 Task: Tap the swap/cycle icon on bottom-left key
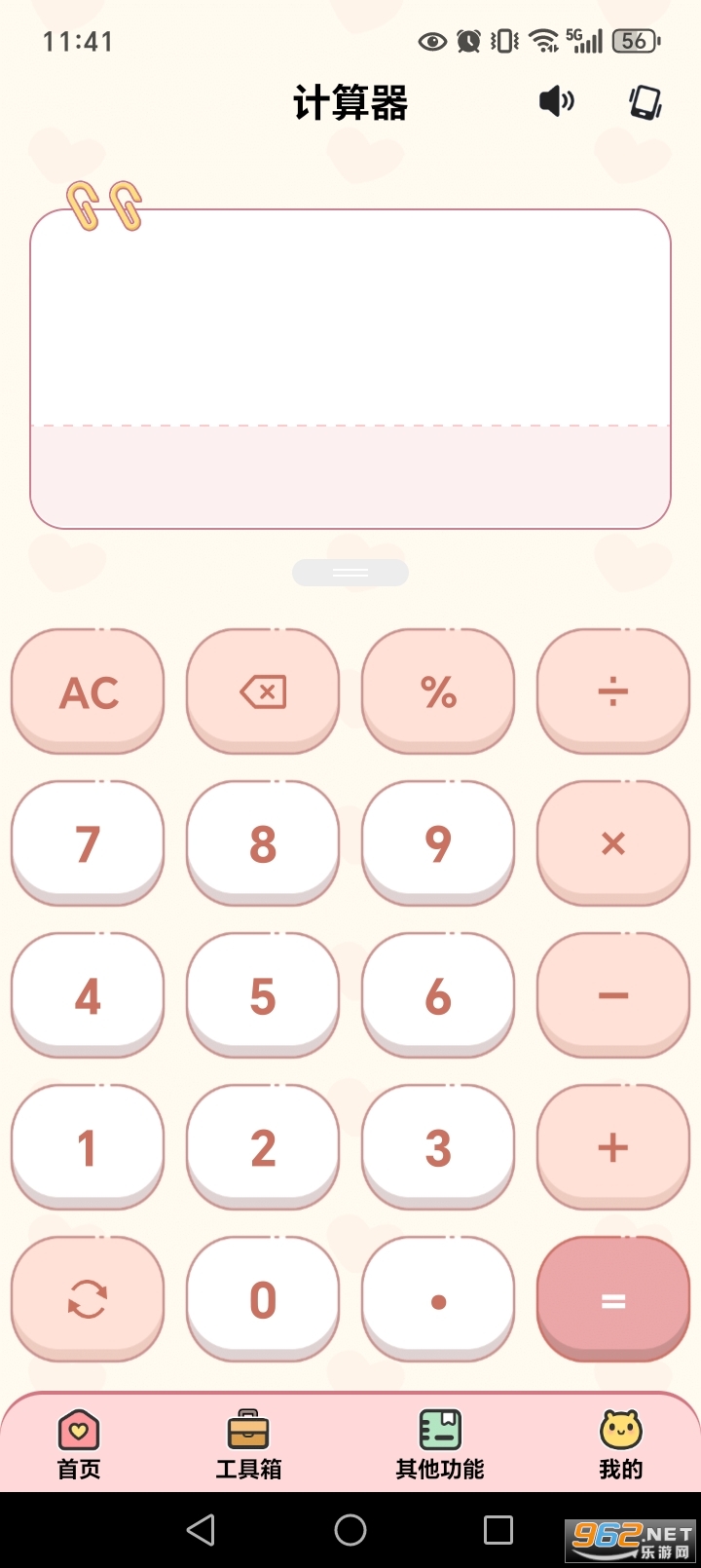coord(87,1298)
